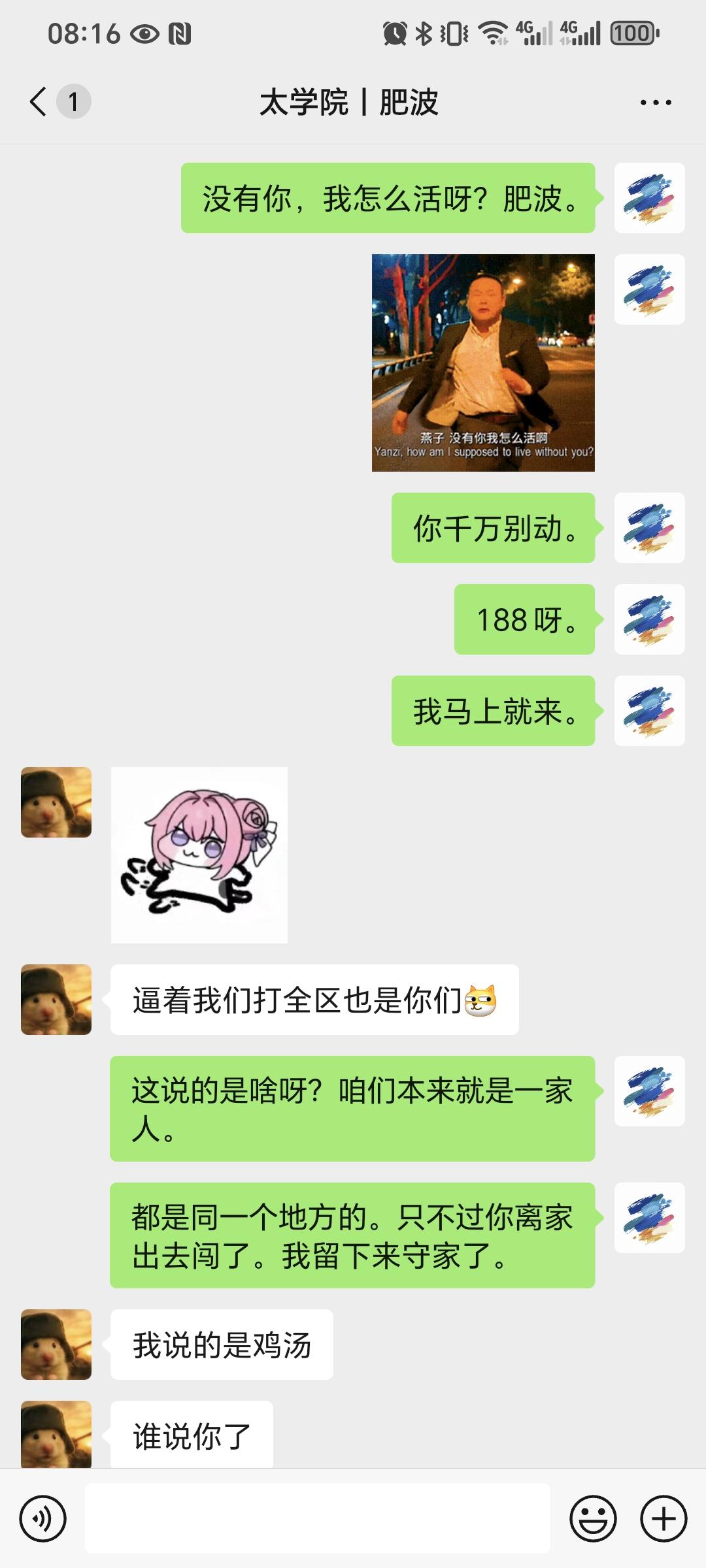Tap the unread count badge showing 1
706x1568 pixels.
tap(72, 102)
